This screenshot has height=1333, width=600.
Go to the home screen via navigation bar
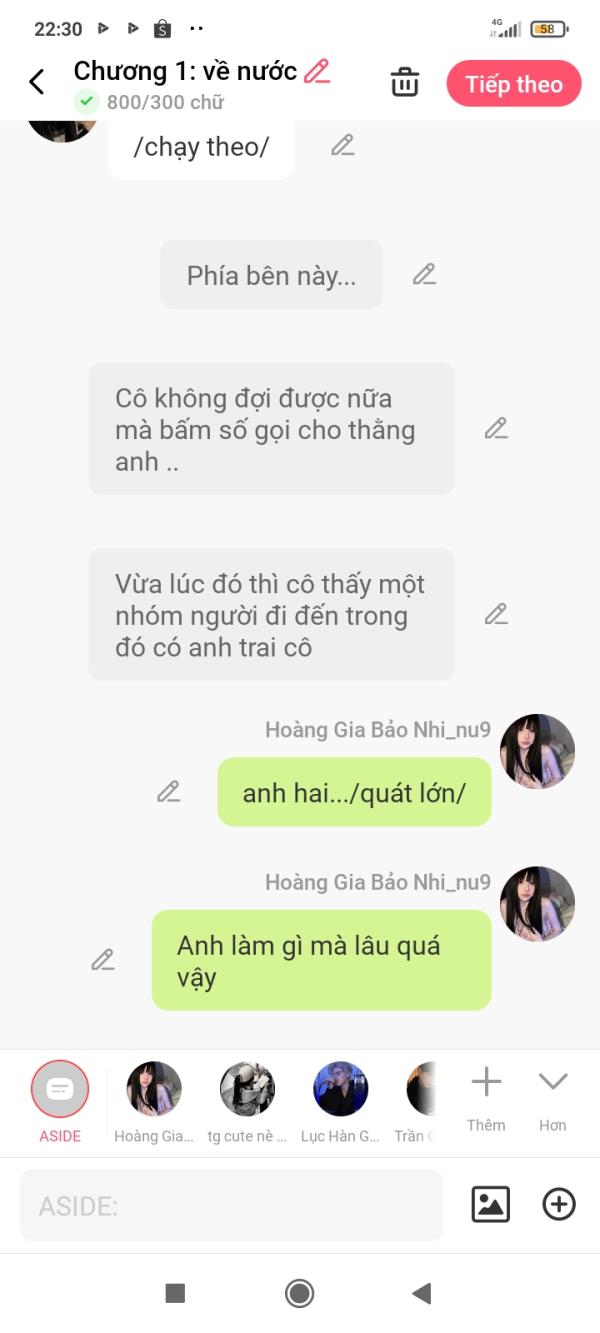tap(299, 1293)
